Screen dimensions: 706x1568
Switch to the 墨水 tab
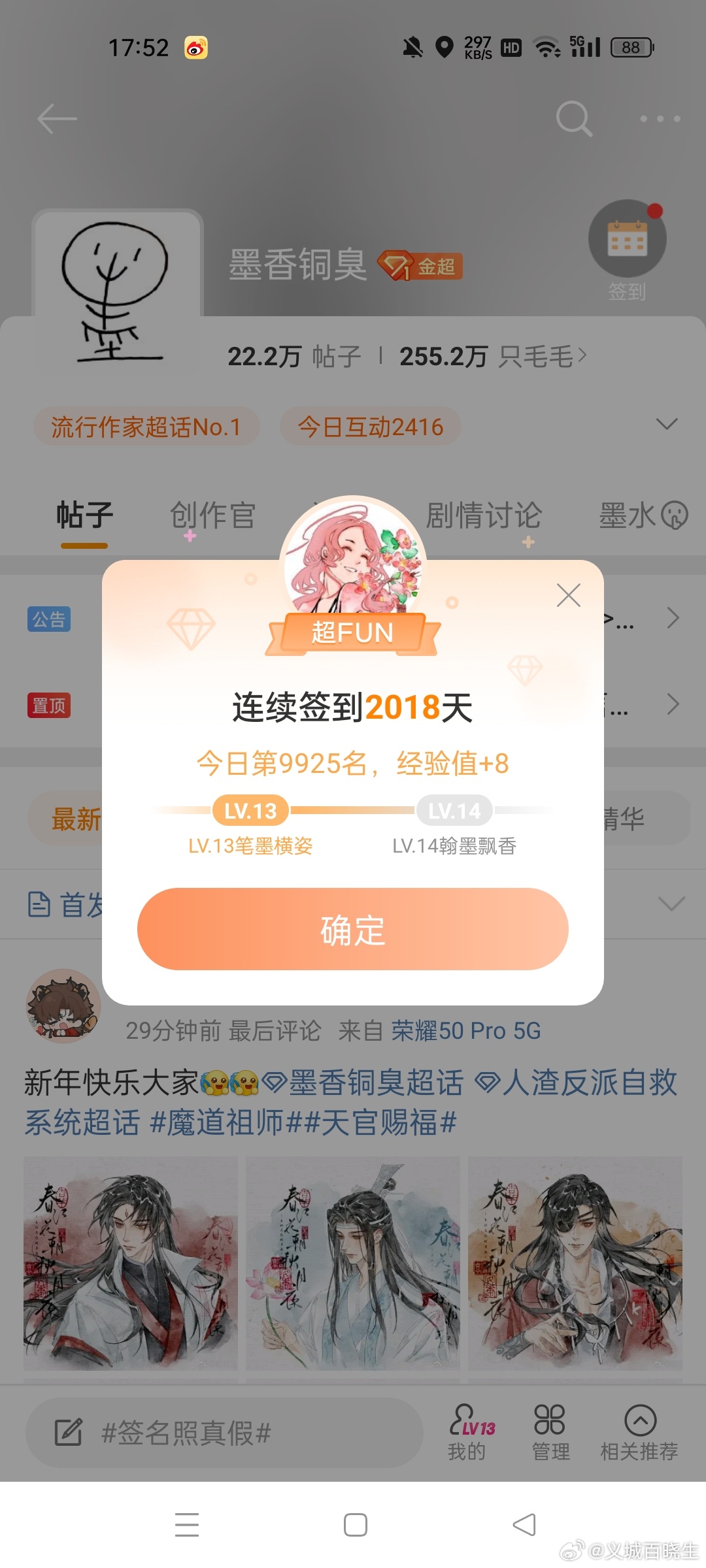click(x=643, y=515)
